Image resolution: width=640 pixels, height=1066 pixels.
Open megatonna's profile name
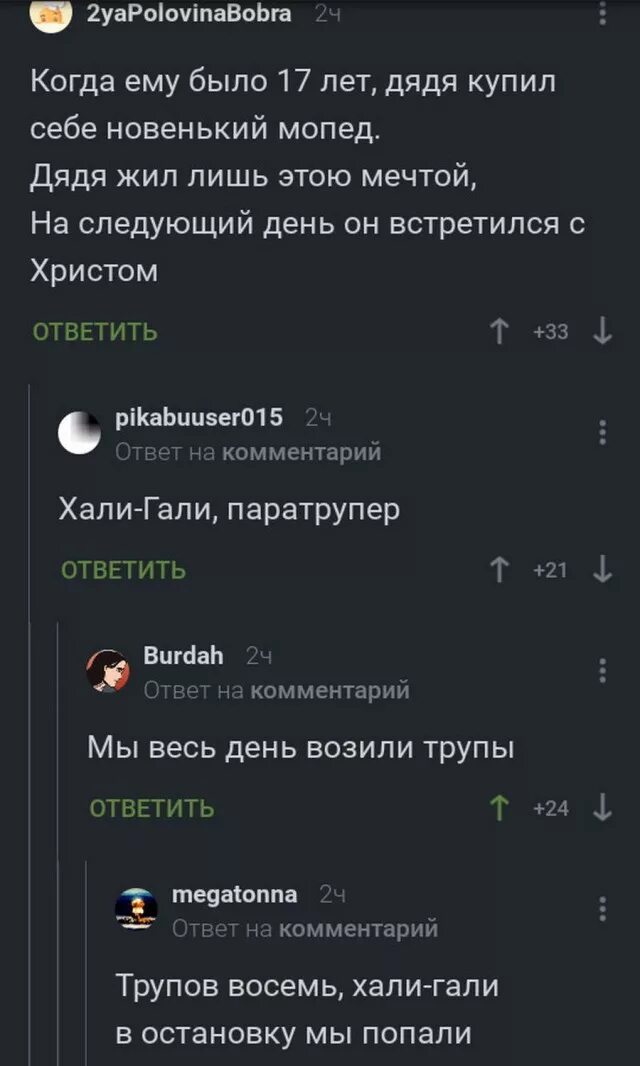pyautogui.click(x=235, y=895)
